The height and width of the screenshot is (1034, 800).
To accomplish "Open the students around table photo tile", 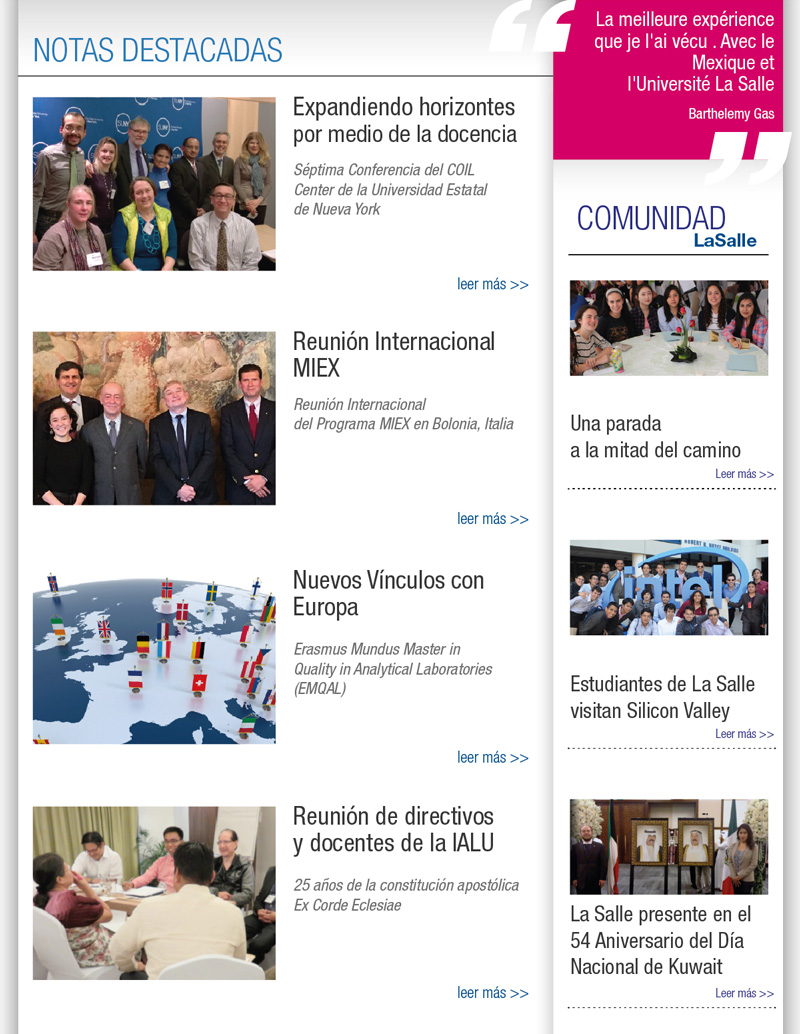I will (x=669, y=328).
